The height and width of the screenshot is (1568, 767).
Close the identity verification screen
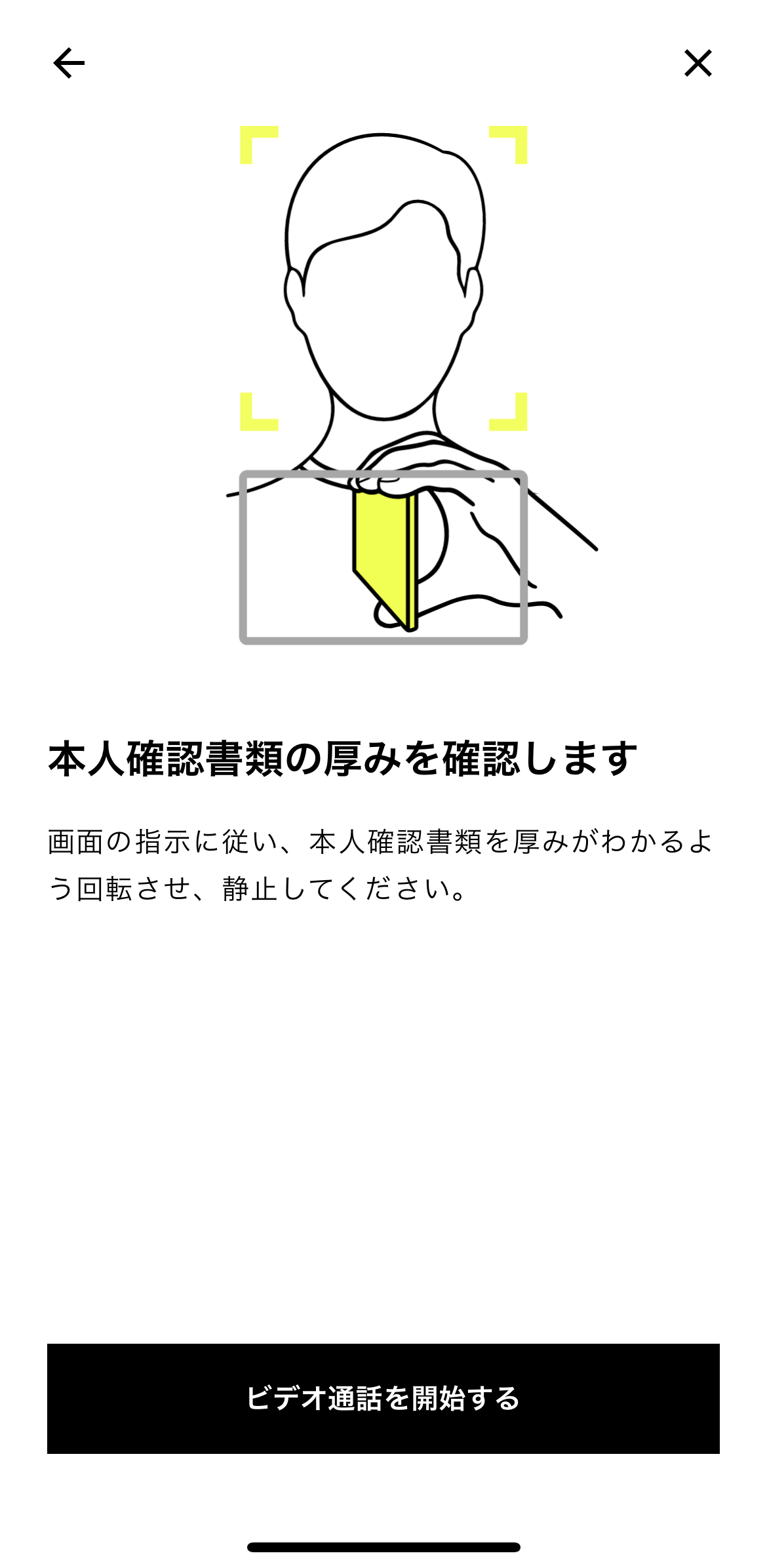698,64
